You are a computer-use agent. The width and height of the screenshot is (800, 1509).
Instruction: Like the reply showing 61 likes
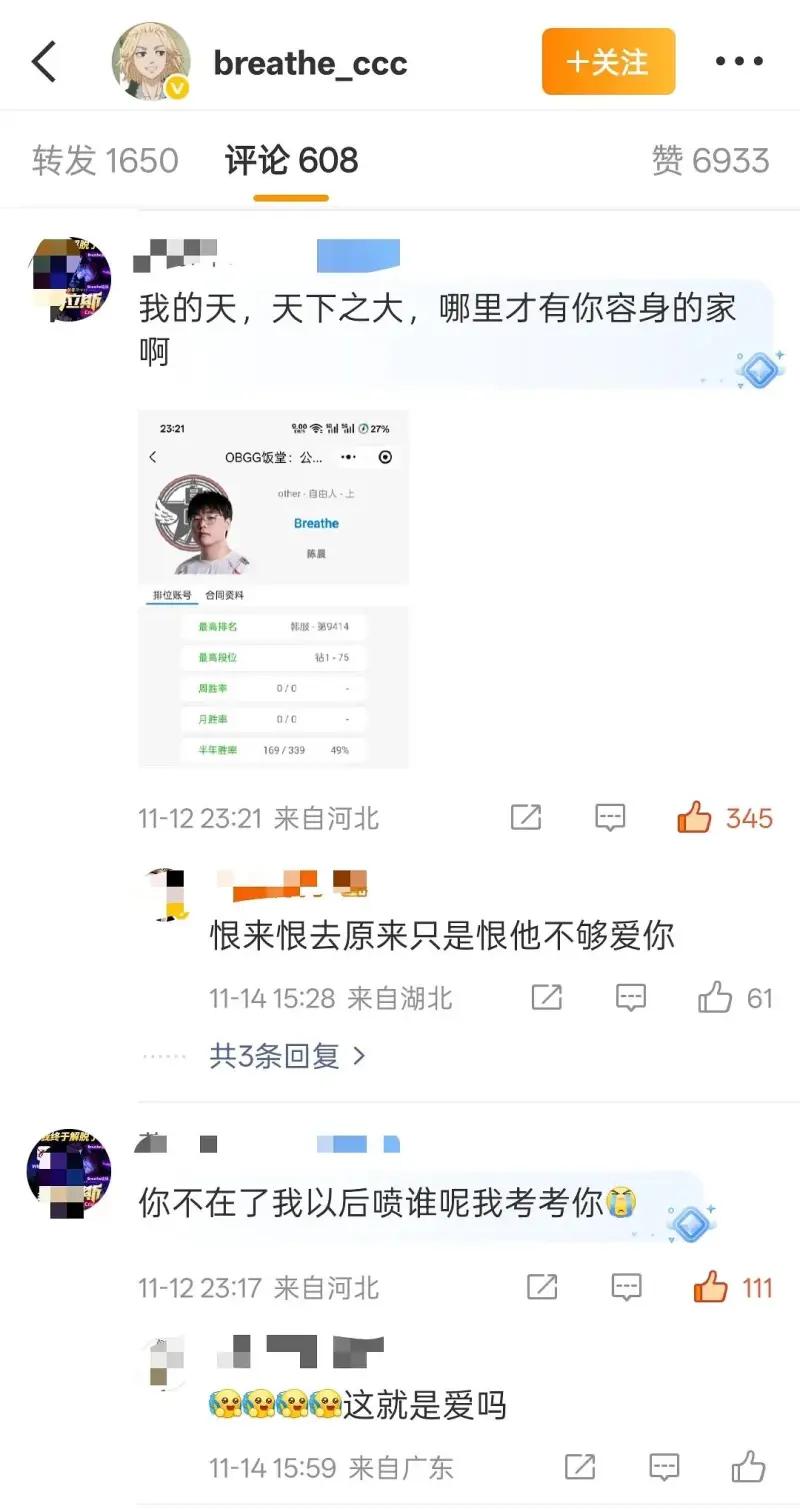[x=715, y=997]
